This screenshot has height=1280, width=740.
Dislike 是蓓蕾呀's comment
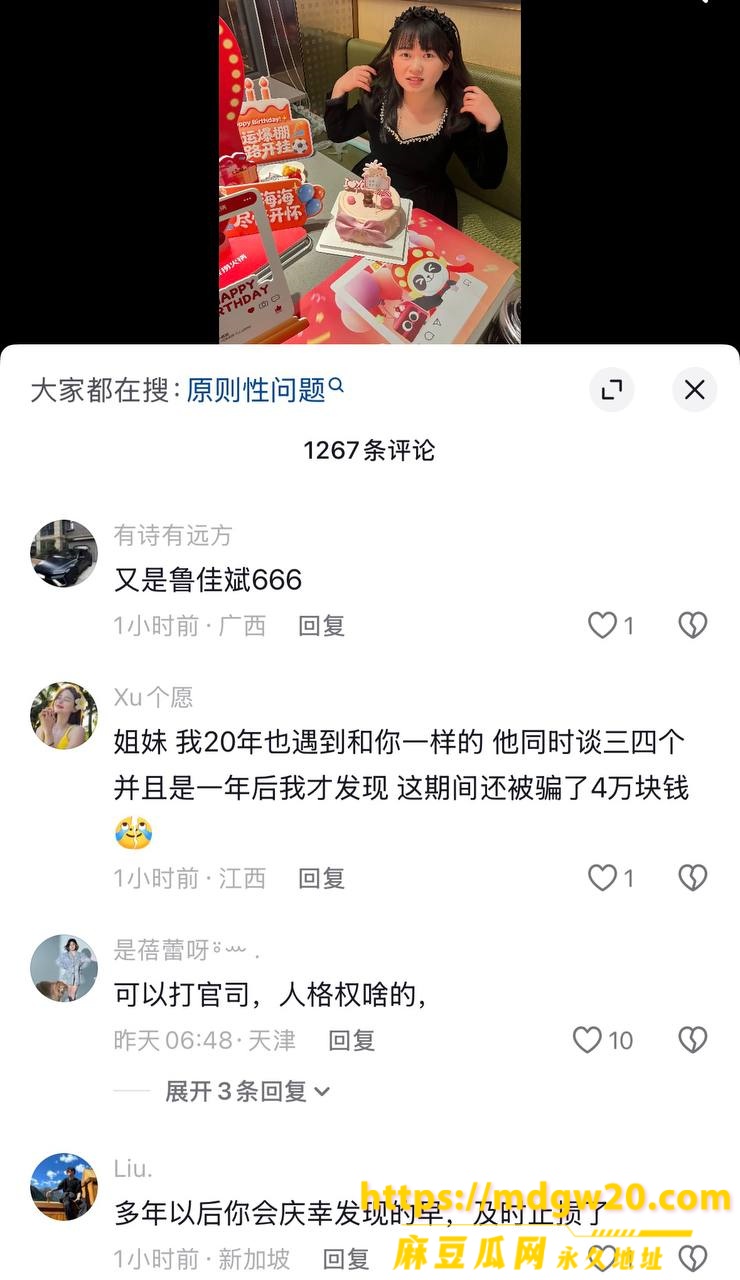click(x=693, y=1040)
